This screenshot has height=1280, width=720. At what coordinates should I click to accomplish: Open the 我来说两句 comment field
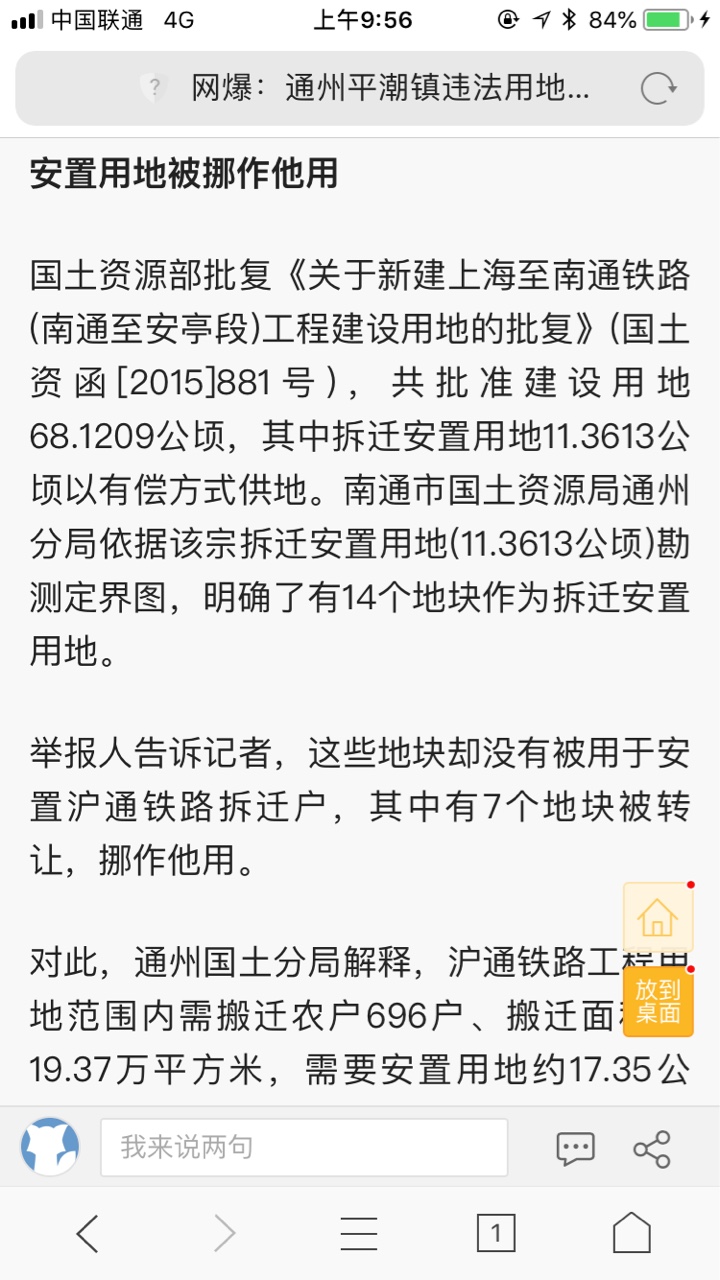click(x=304, y=1147)
